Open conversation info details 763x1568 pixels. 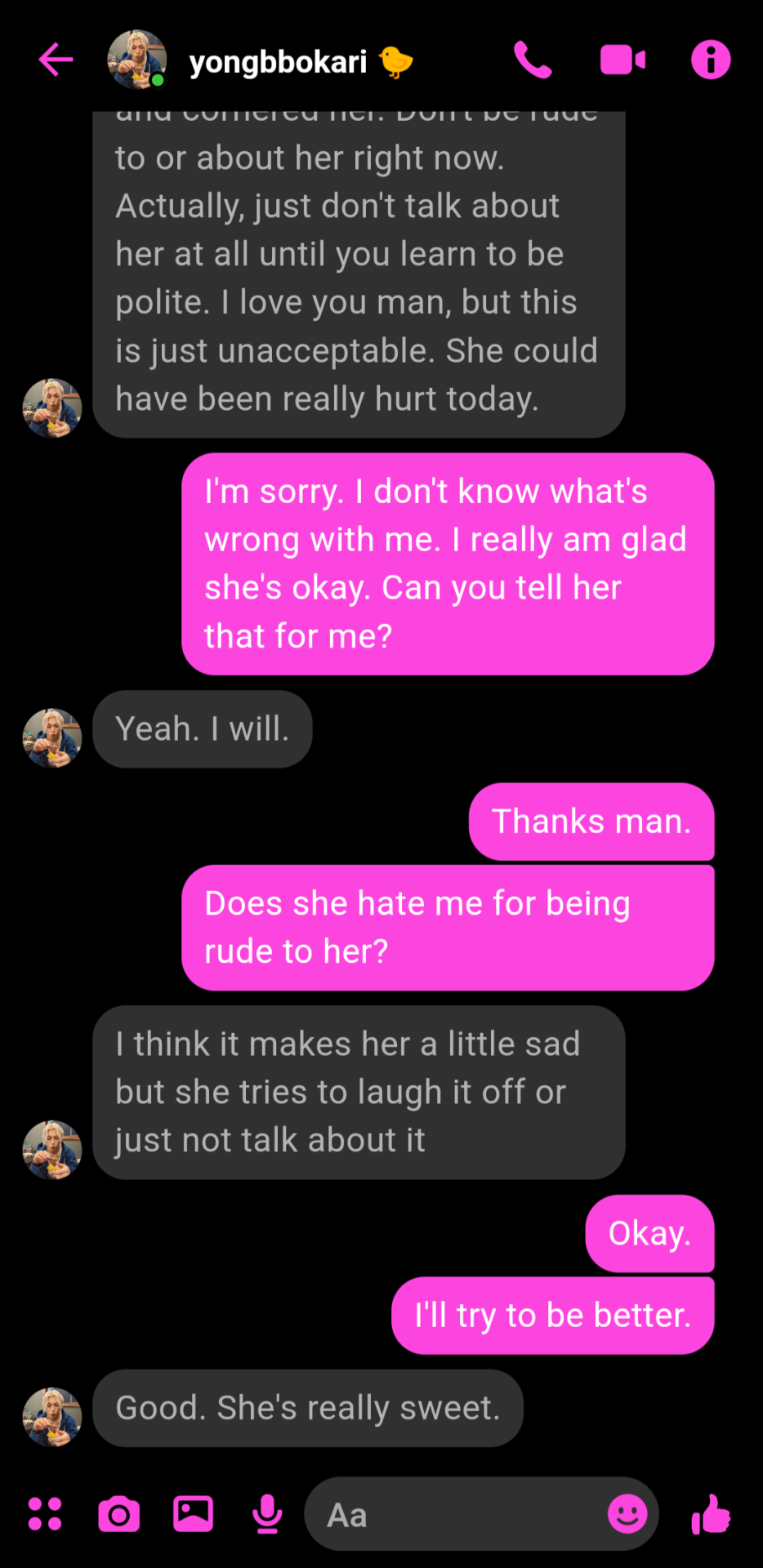[x=710, y=60]
